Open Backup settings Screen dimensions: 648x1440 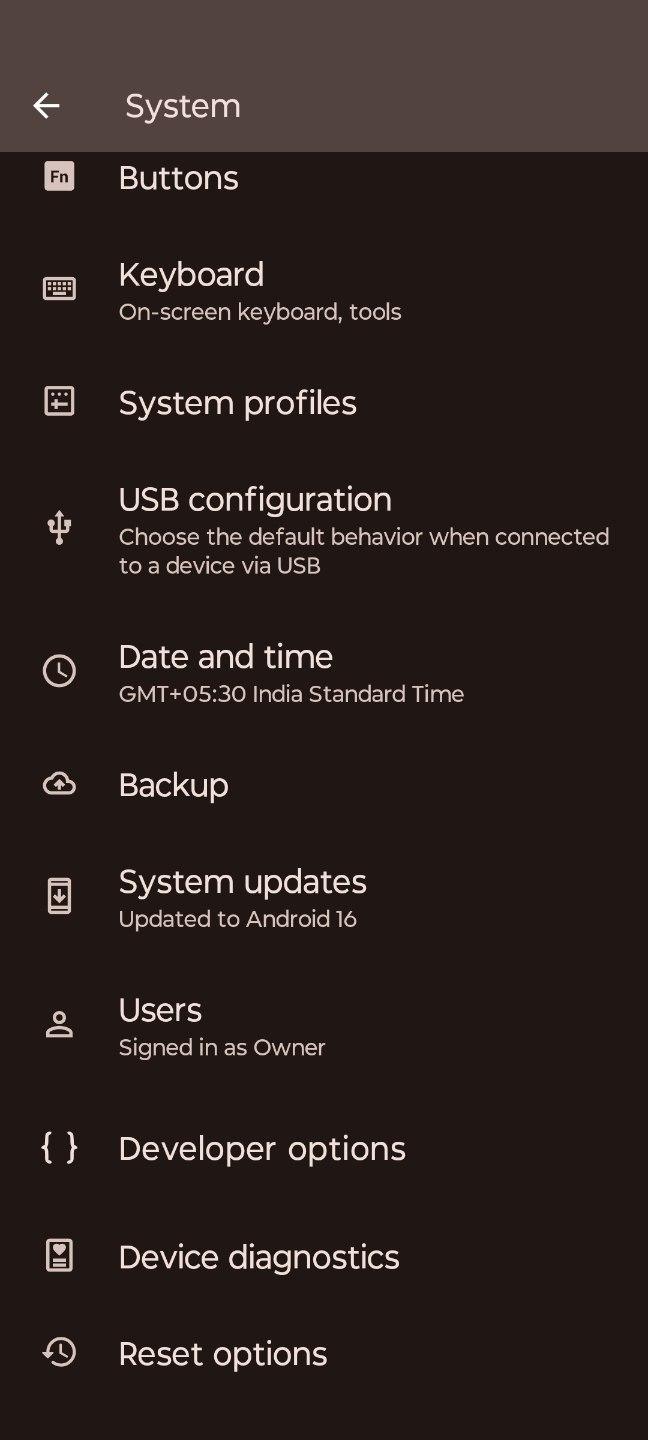coord(174,786)
